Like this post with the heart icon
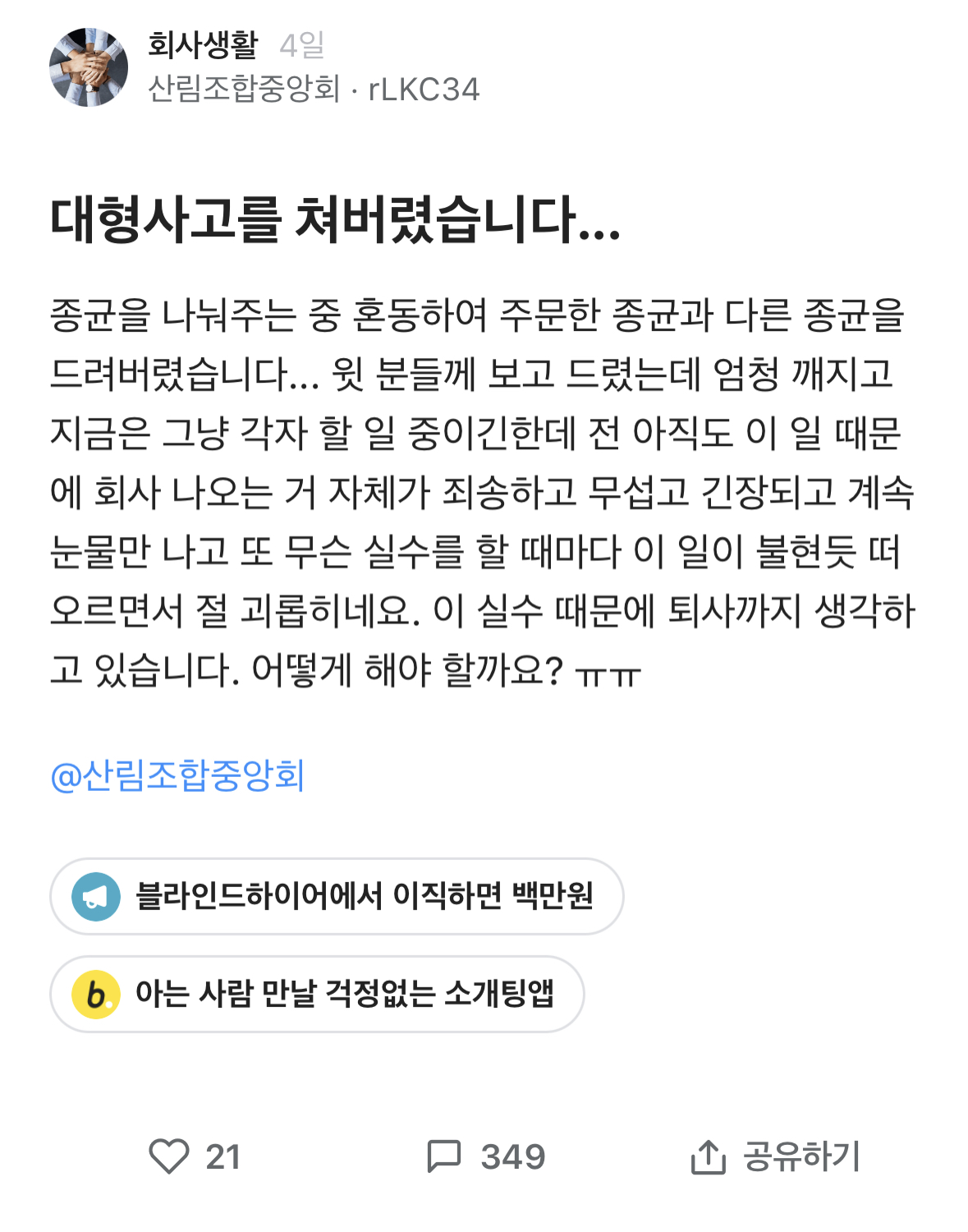 pos(169,1156)
